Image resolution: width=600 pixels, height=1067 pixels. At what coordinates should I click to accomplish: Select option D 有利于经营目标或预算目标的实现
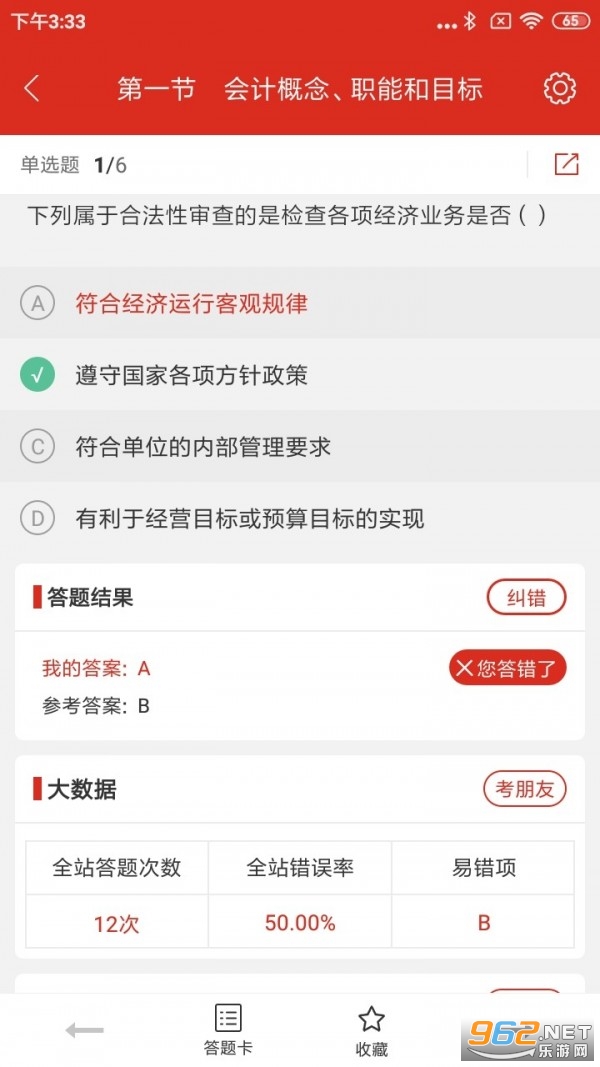(250, 518)
